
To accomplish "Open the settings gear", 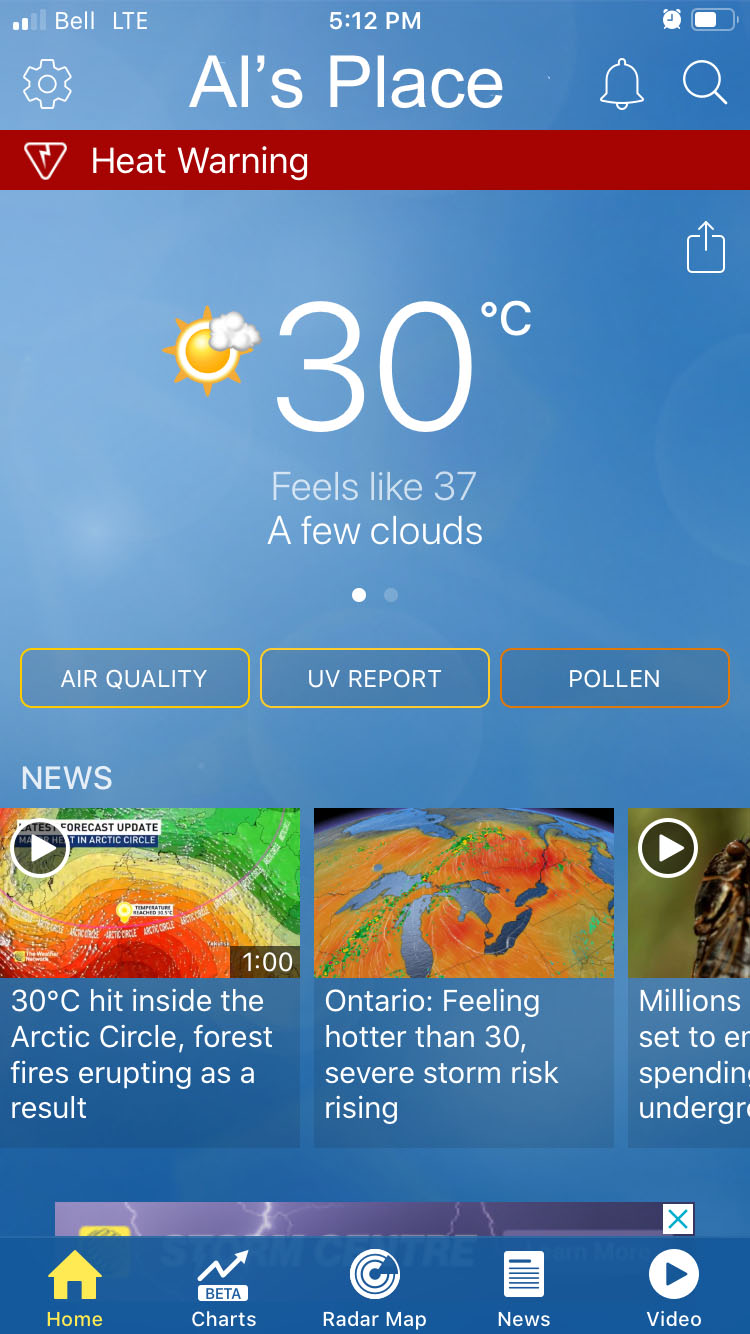I will [x=47, y=84].
